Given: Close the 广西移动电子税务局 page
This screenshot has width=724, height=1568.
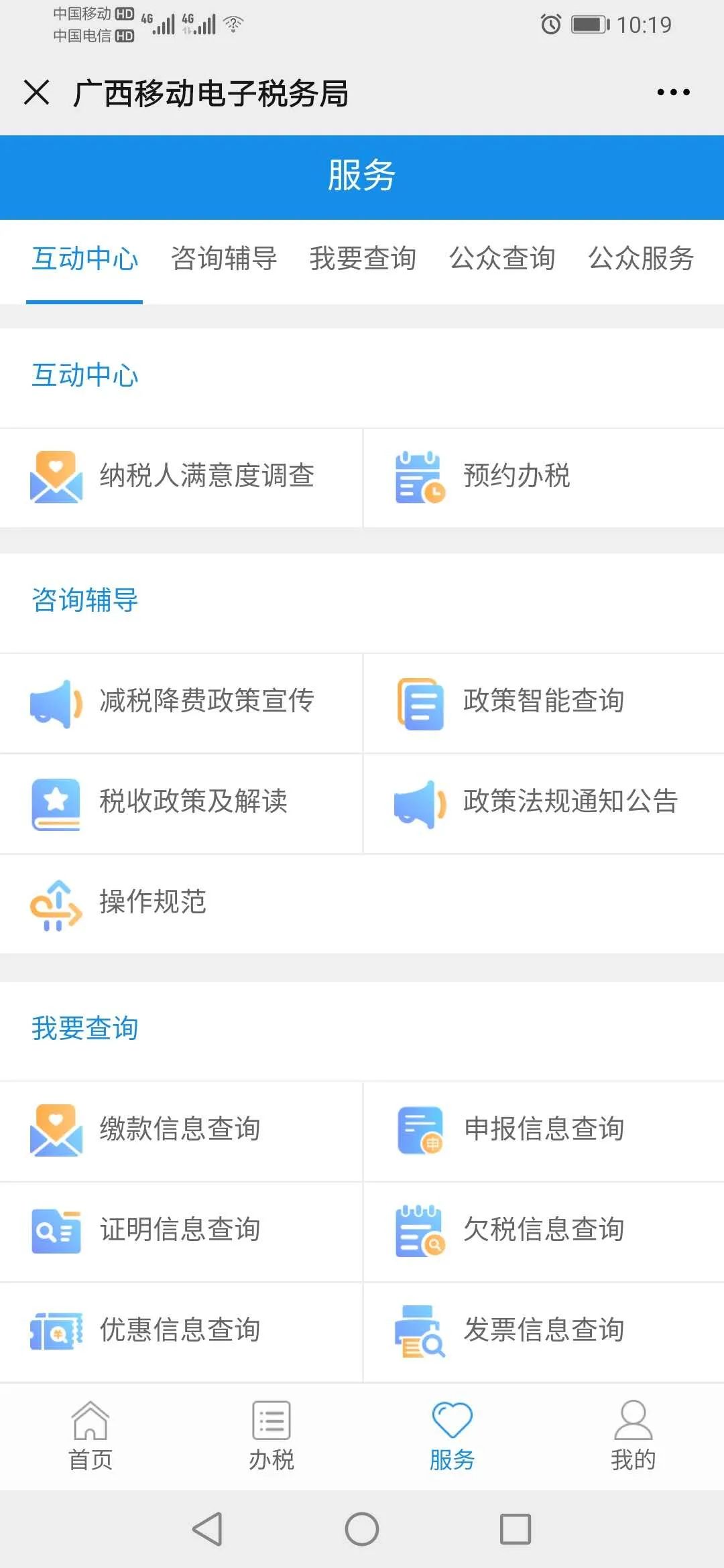Looking at the screenshot, I should point(37,92).
